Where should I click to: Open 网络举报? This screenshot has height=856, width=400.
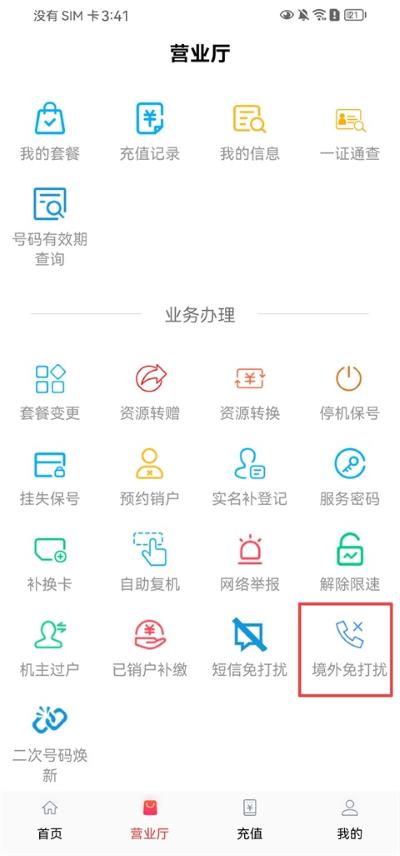[x=249, y=564]
